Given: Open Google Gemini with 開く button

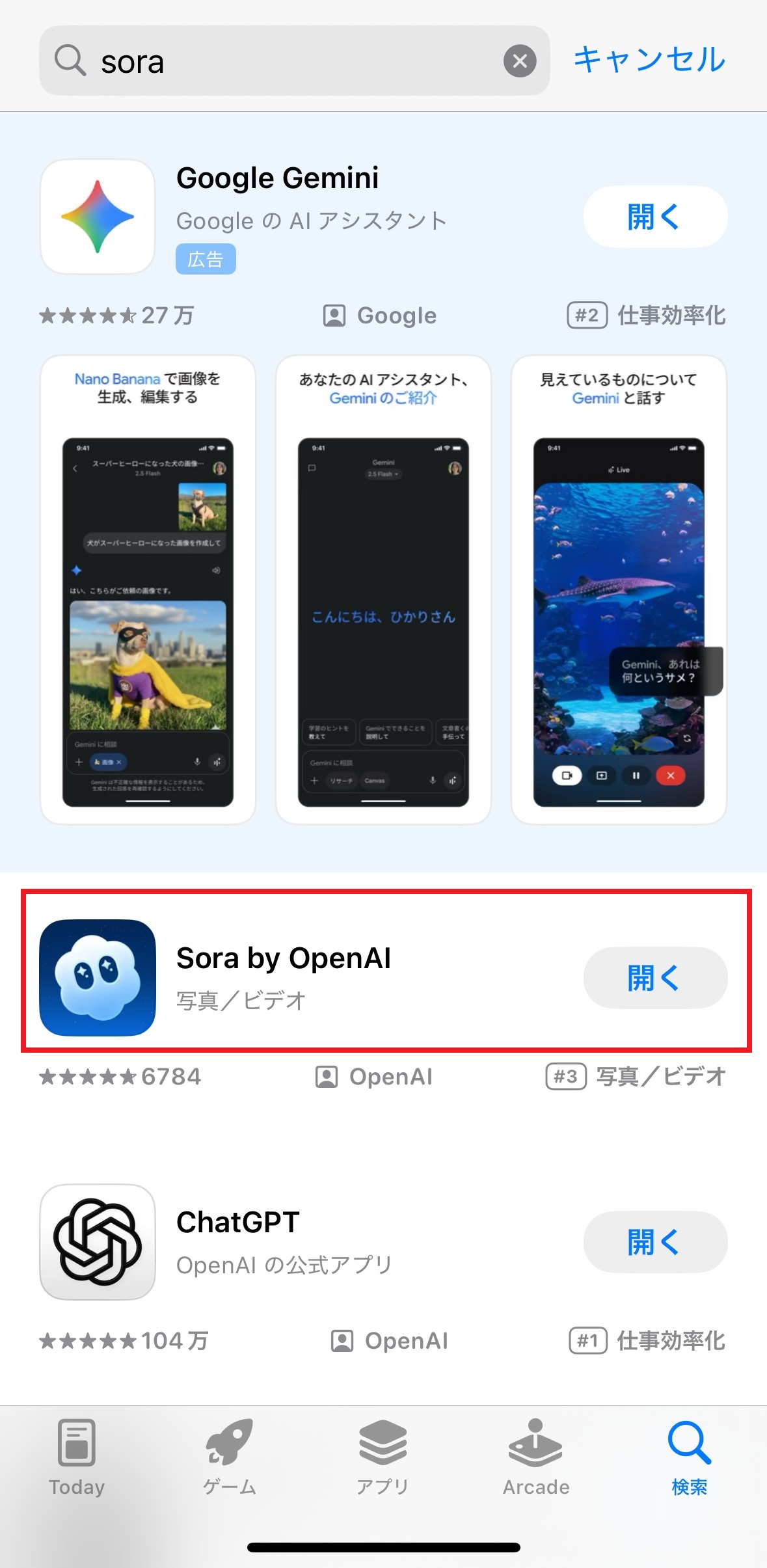Looking at the screenshot, I should 654,217.
